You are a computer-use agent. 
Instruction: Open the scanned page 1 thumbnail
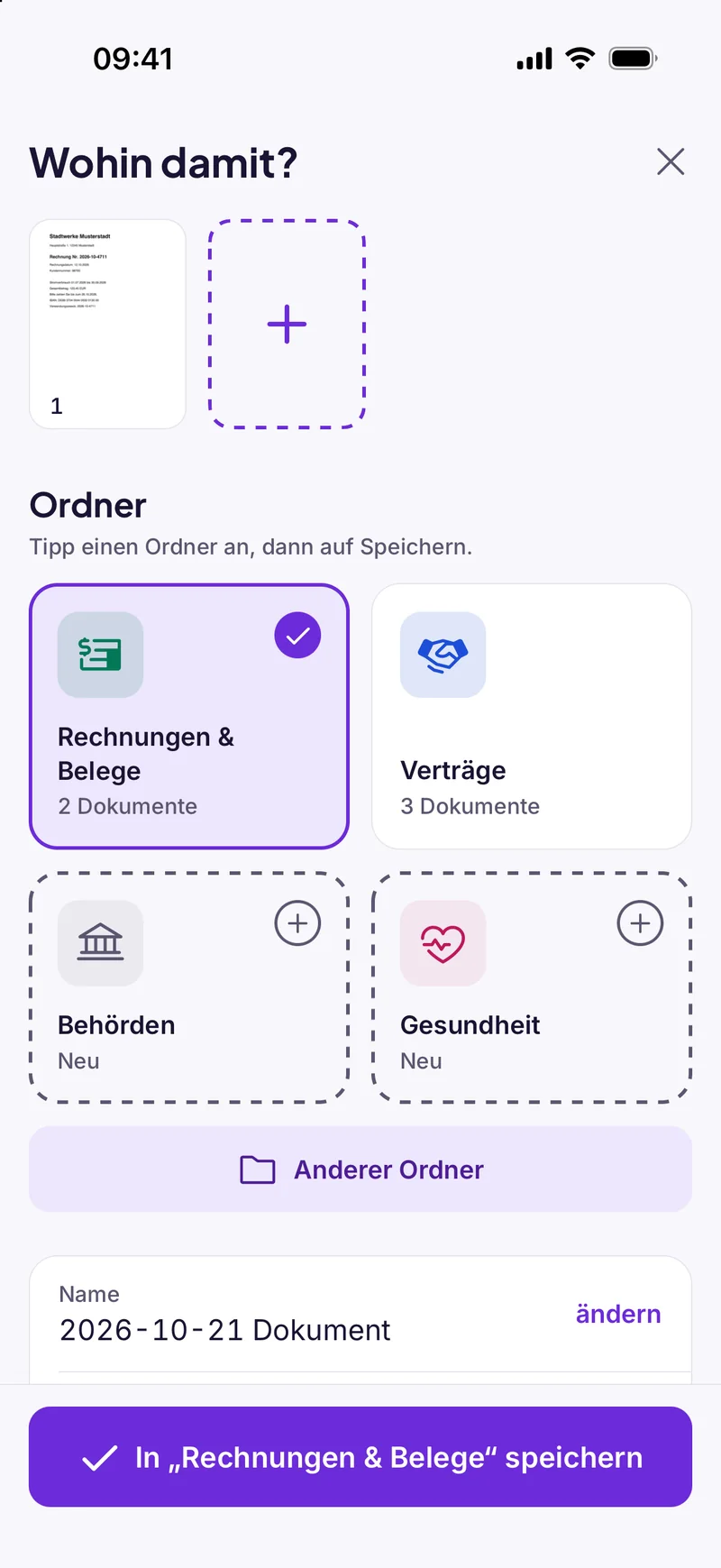(108, 324)
